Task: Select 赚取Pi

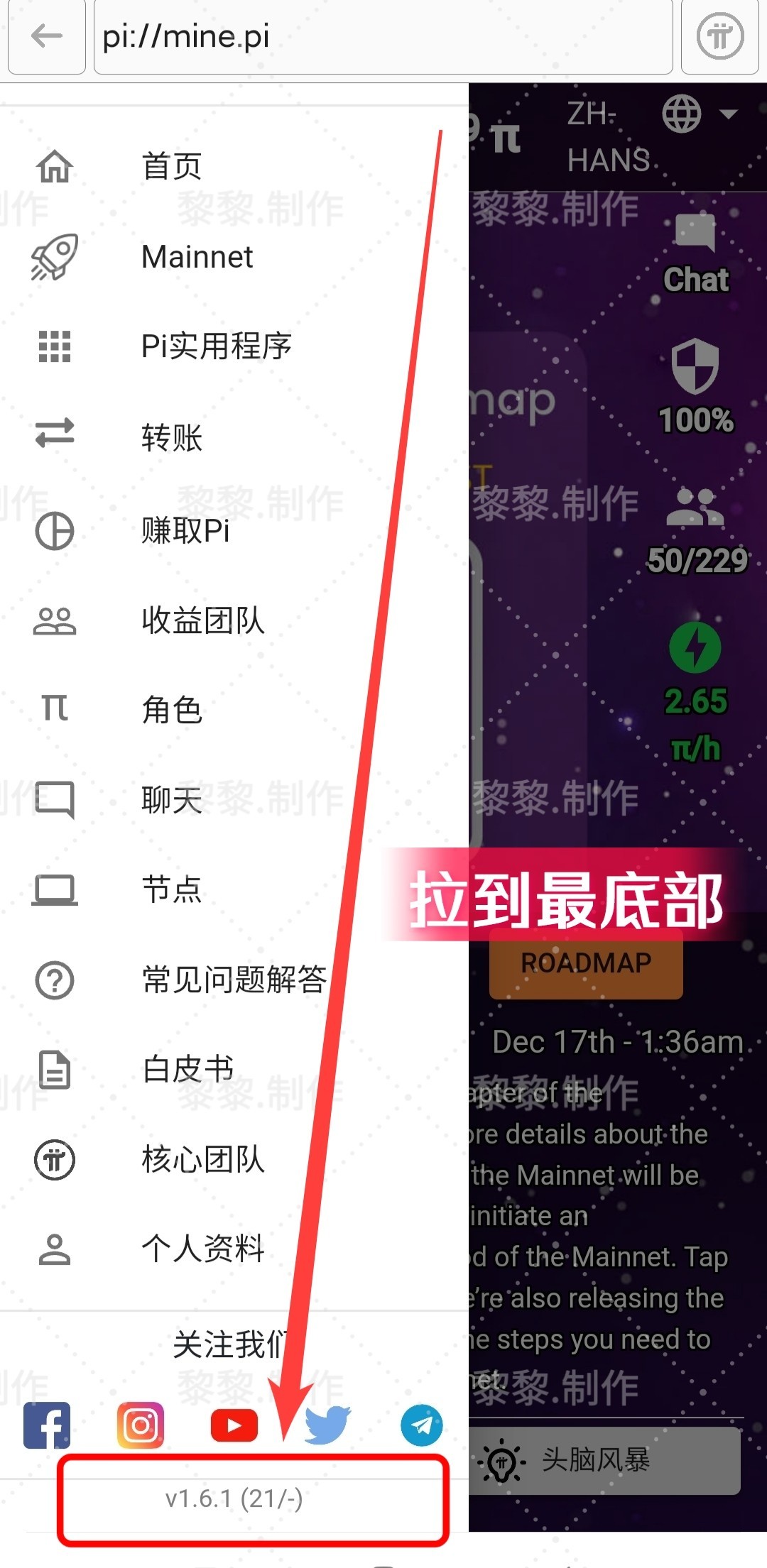Action: click(x=185, y=530)
